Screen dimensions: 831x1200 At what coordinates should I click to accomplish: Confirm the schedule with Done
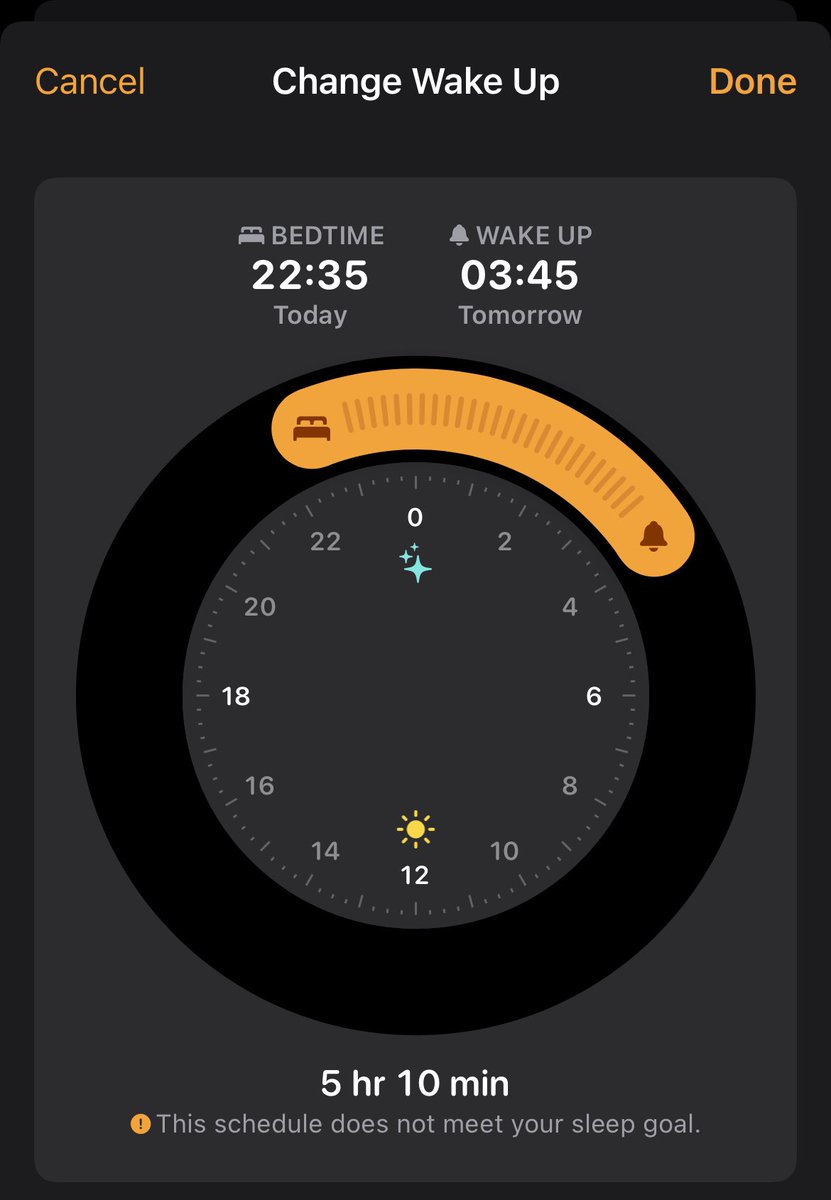point(752,82)
